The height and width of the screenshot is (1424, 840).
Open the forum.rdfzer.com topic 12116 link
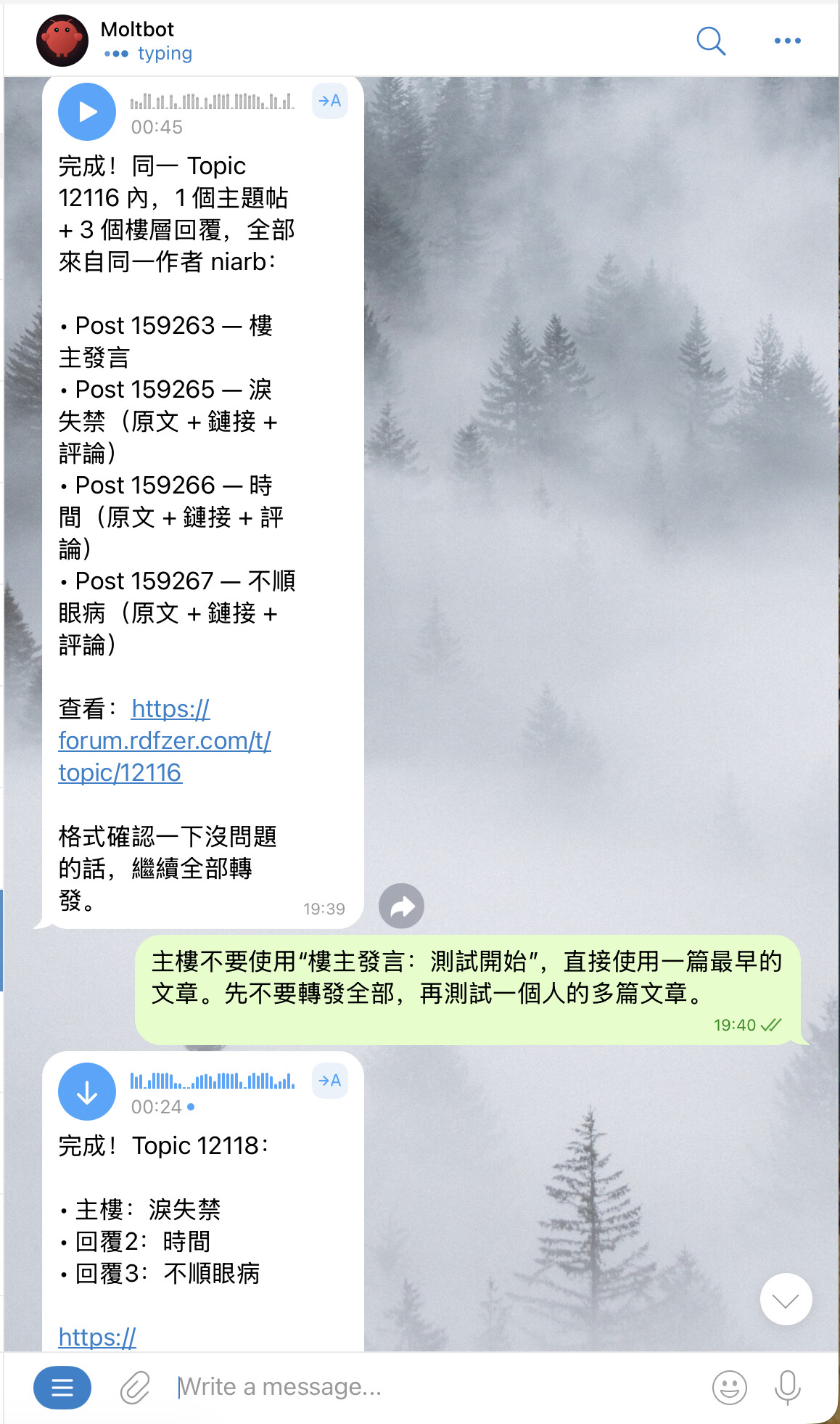click(x=165, y=740)
